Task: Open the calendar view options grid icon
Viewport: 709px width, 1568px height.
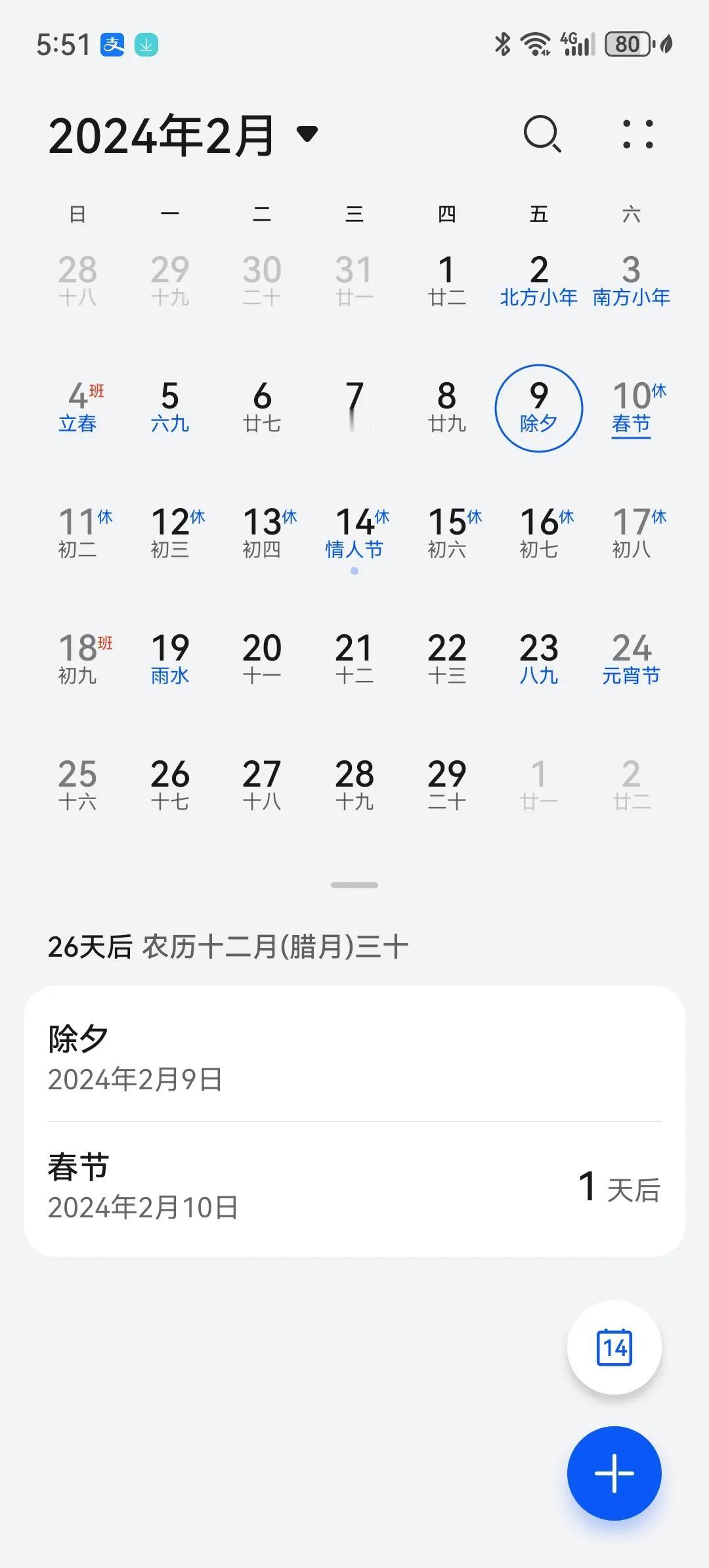Action: (x=637, y=135)
